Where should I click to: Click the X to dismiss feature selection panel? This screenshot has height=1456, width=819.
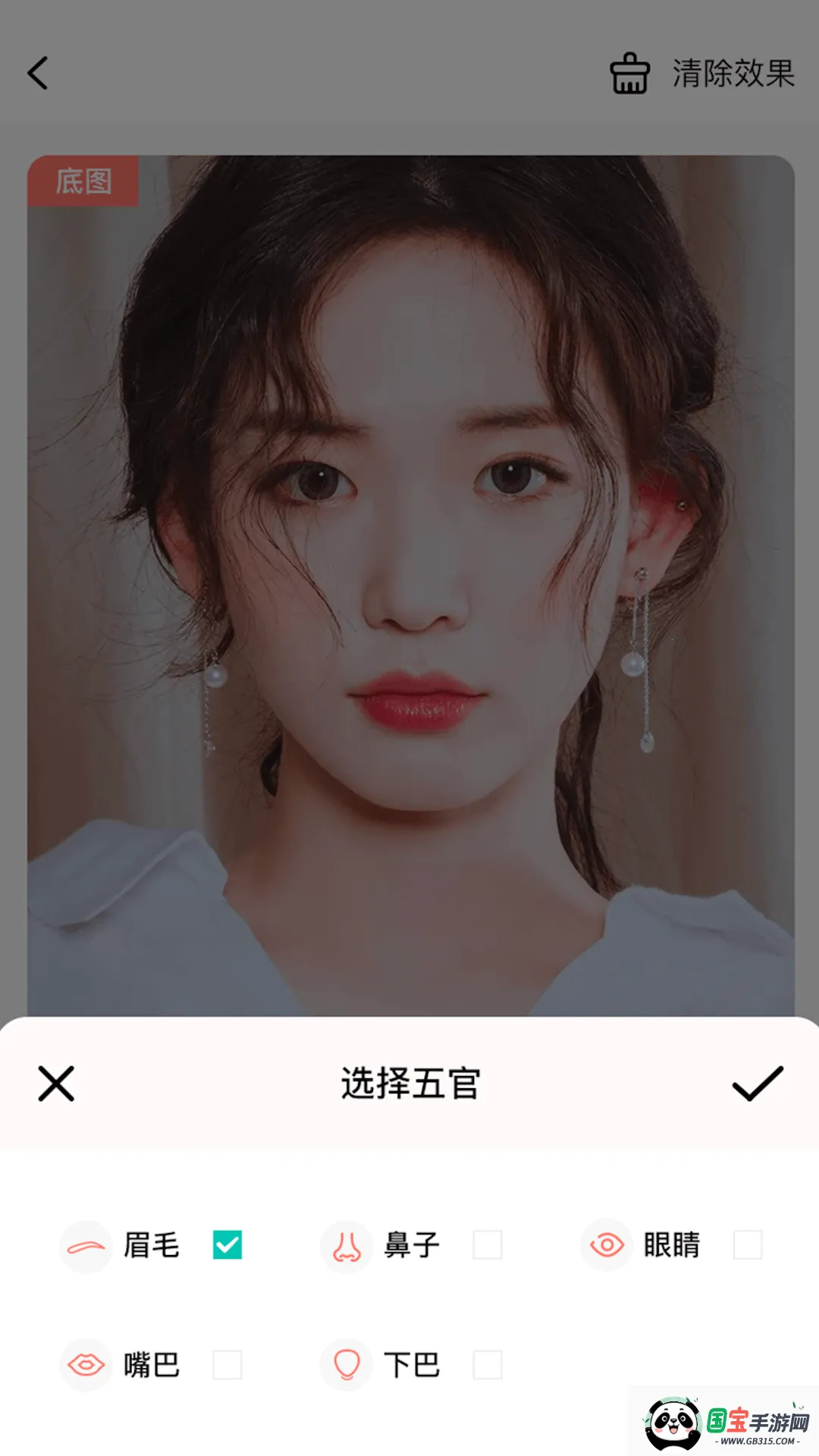(55, 1086)
